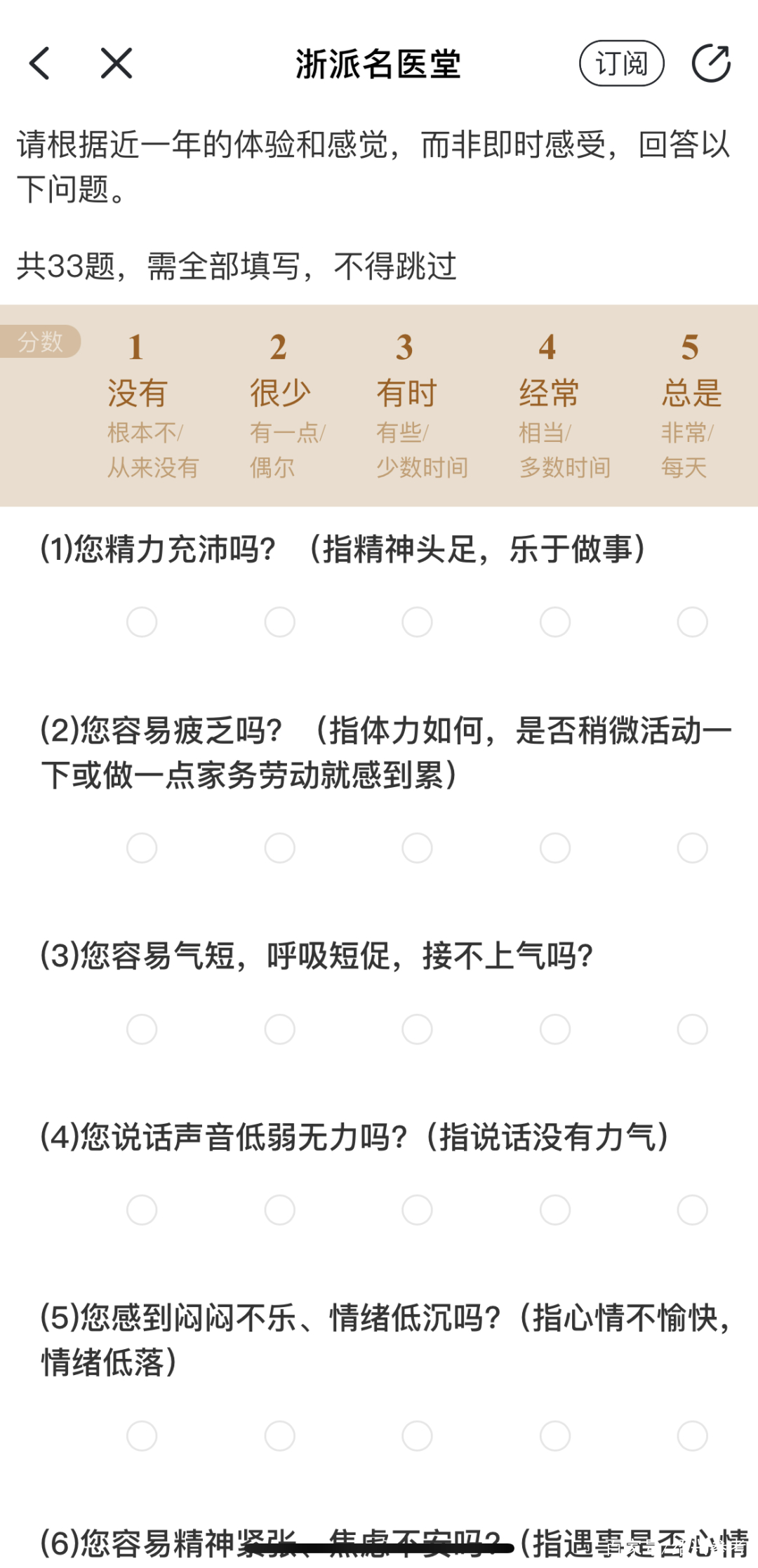Viewport: 758px width, 1568px height.
Task: Select score 2 for question (4) 声音低弱
Action: click(x=279, y=1210)
